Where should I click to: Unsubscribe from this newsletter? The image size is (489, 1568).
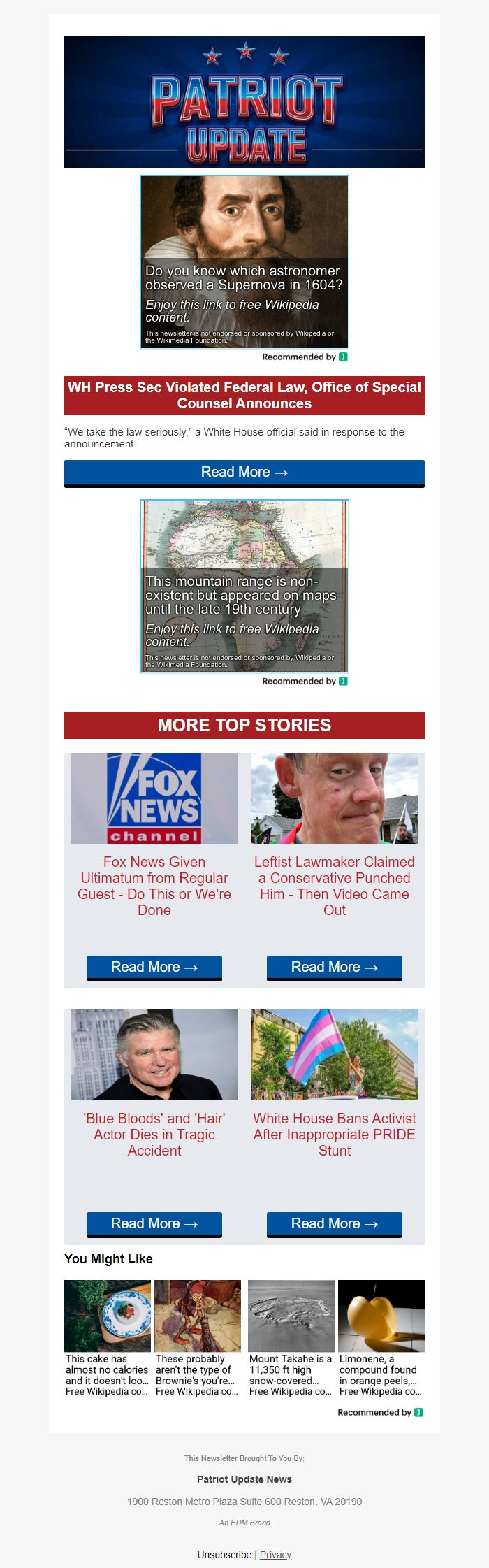click(224, 1554)
